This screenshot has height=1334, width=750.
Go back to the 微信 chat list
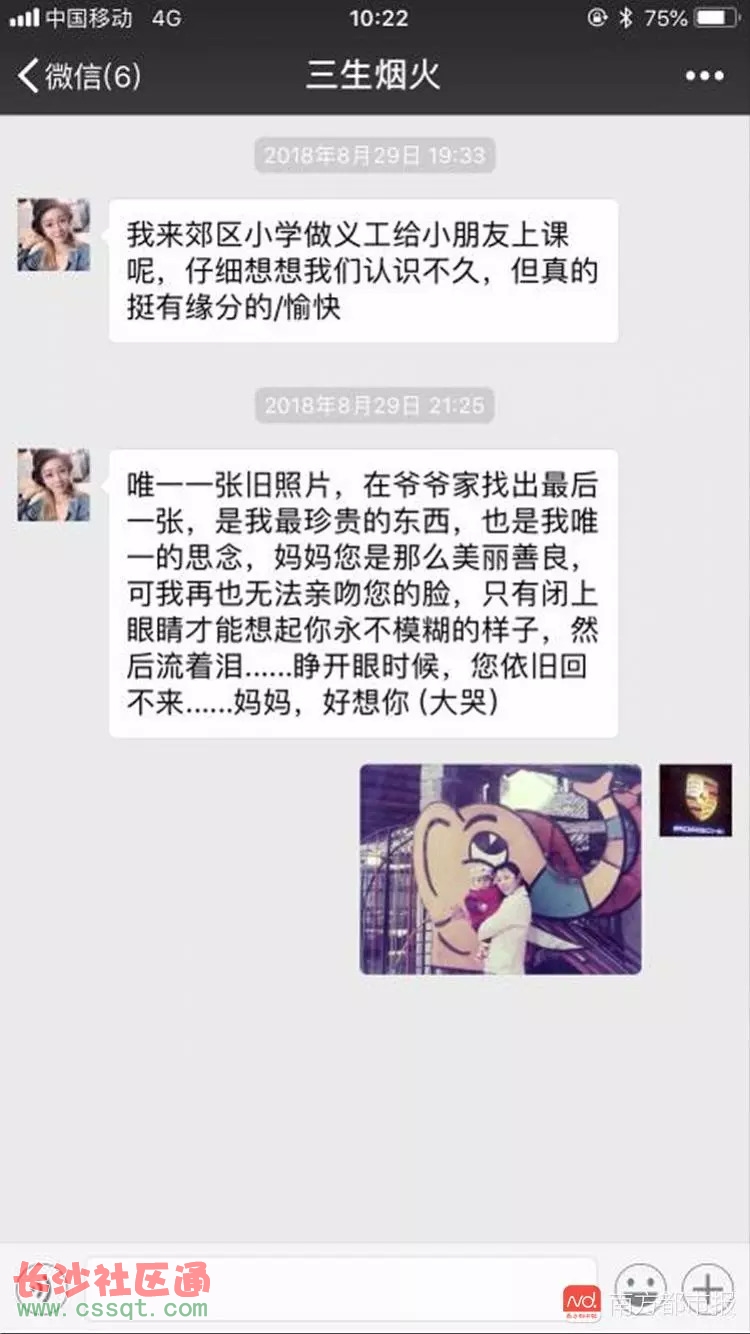(x=78, y=76)
